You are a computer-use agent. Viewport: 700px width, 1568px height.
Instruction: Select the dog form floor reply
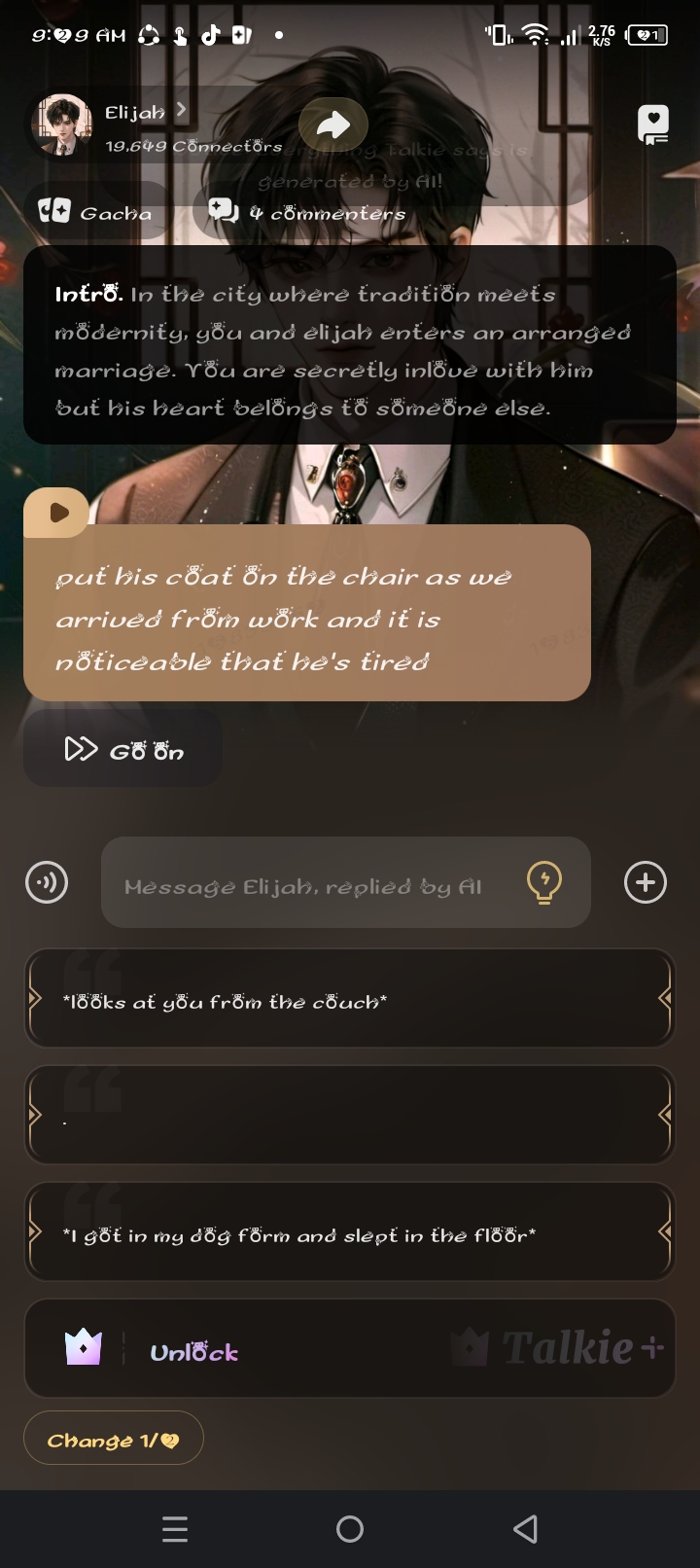(350, 1233)
